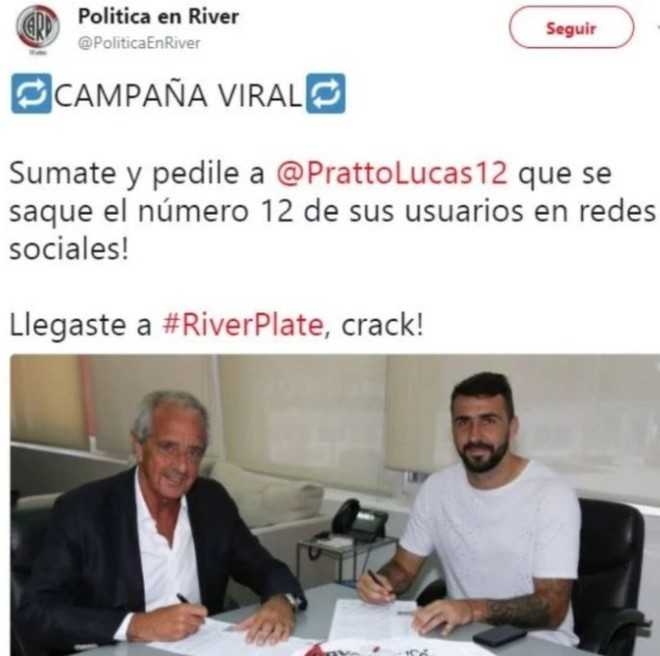Viewport: 660px width, 656px height.
Task: Open the @PrattoLucas12 mention
Action: pyautogui.click(x=393, y=174)
